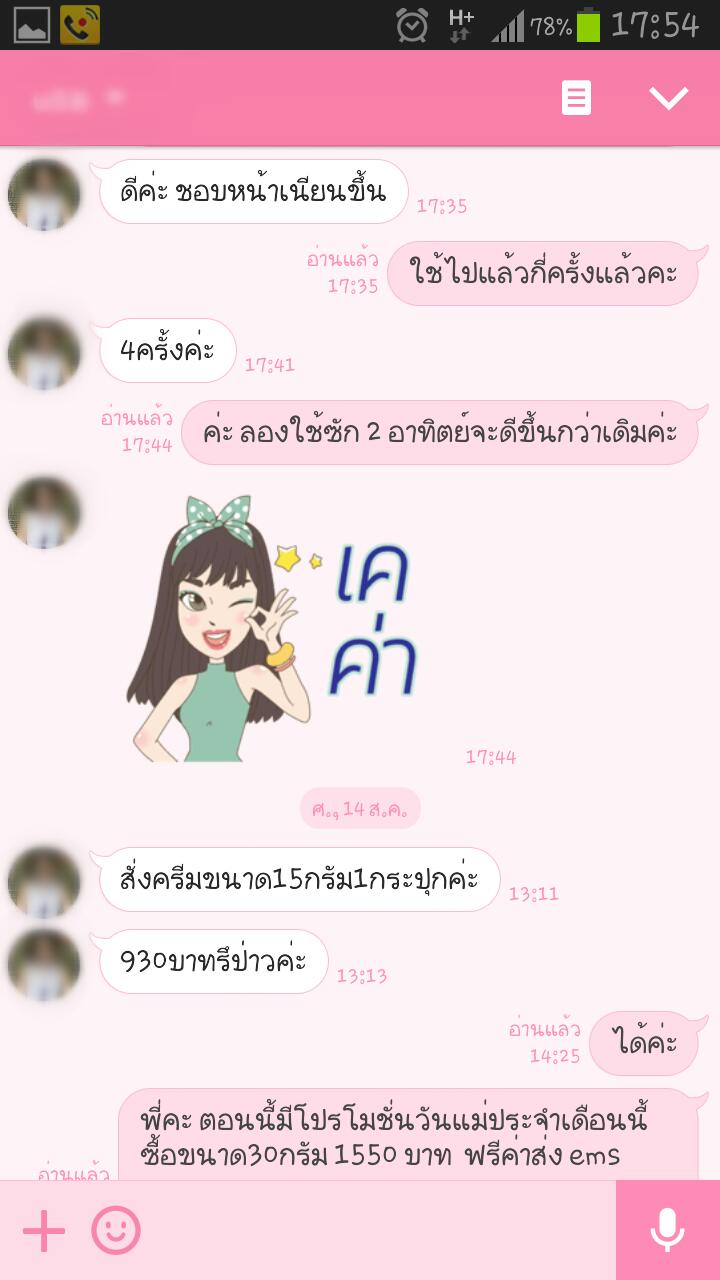The image size is (720, 1280).
Task: Tap the message input field
Action: point(380,1231)
